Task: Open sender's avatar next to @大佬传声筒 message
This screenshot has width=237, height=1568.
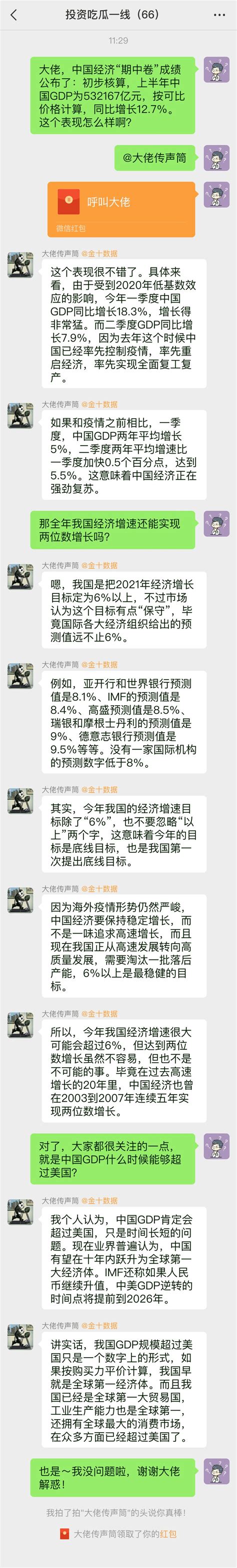Action: [216, 158]
